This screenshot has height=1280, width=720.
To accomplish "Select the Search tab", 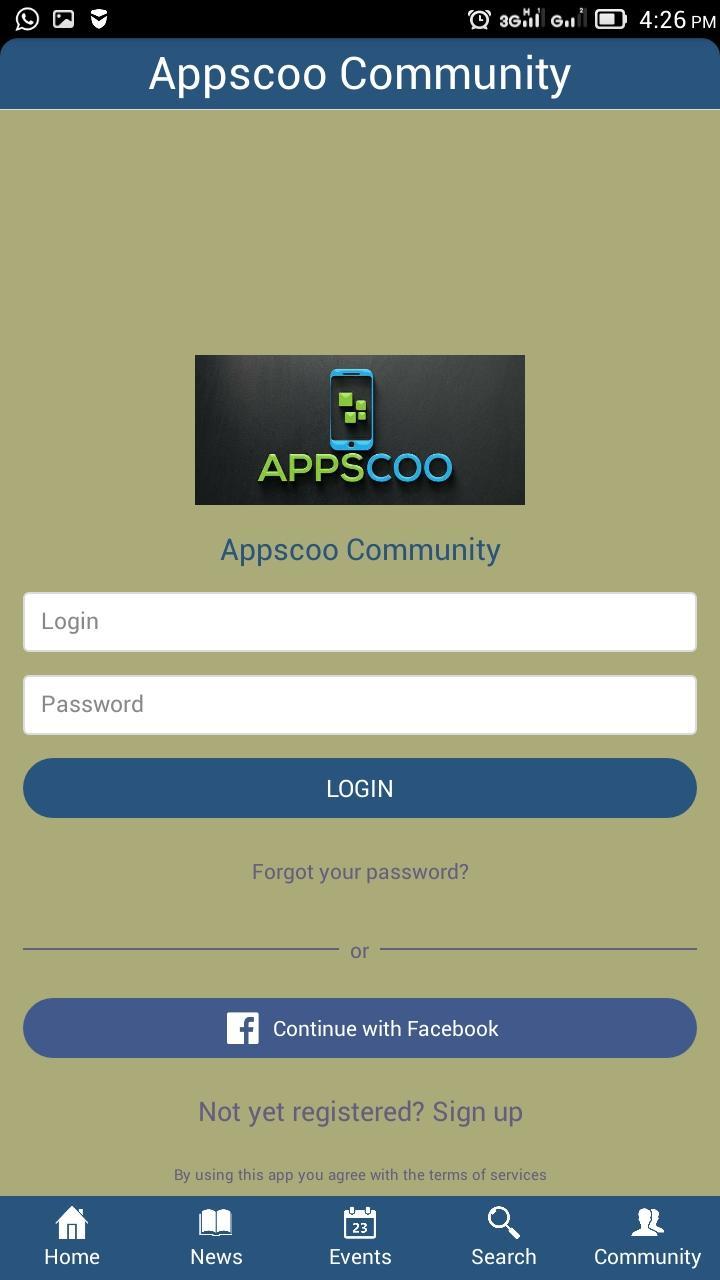I will [x=504, y=1237].
